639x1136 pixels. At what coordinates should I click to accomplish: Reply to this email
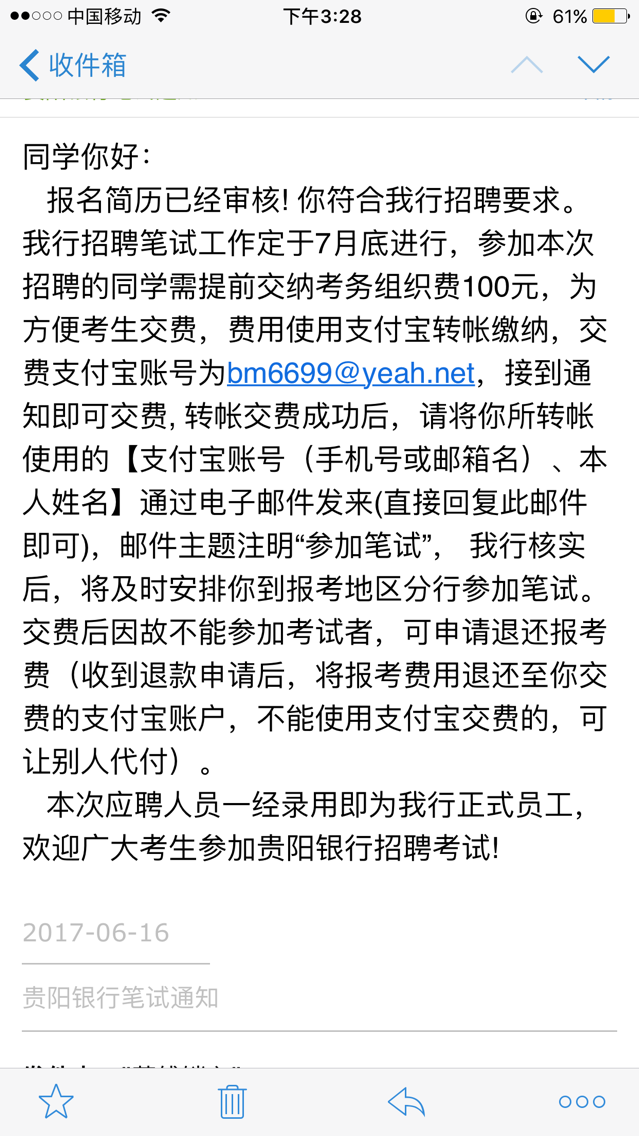407,1101
